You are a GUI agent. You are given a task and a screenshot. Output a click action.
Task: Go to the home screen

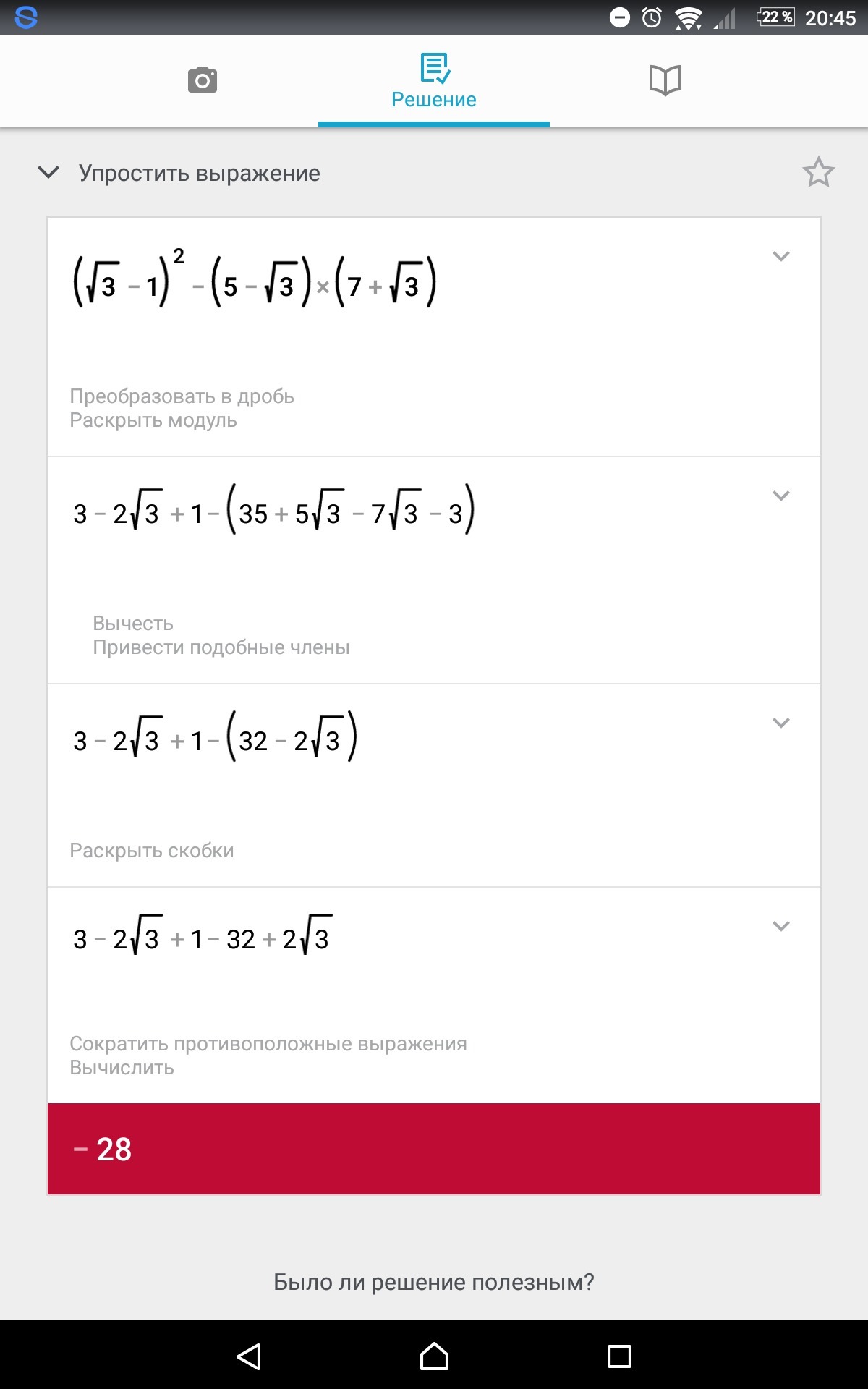pos(434,1356)
